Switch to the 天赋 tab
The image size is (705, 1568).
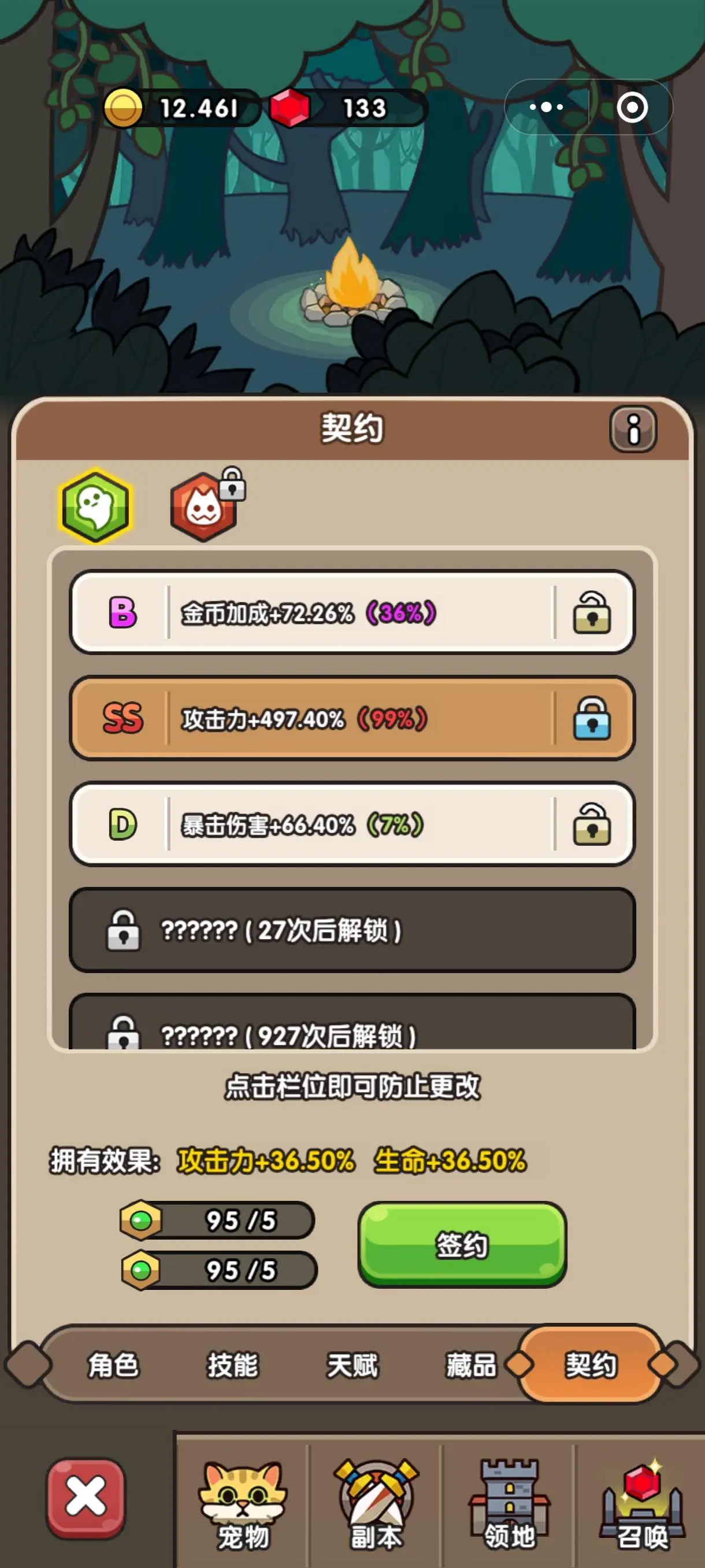click(x=352, y=1364)
